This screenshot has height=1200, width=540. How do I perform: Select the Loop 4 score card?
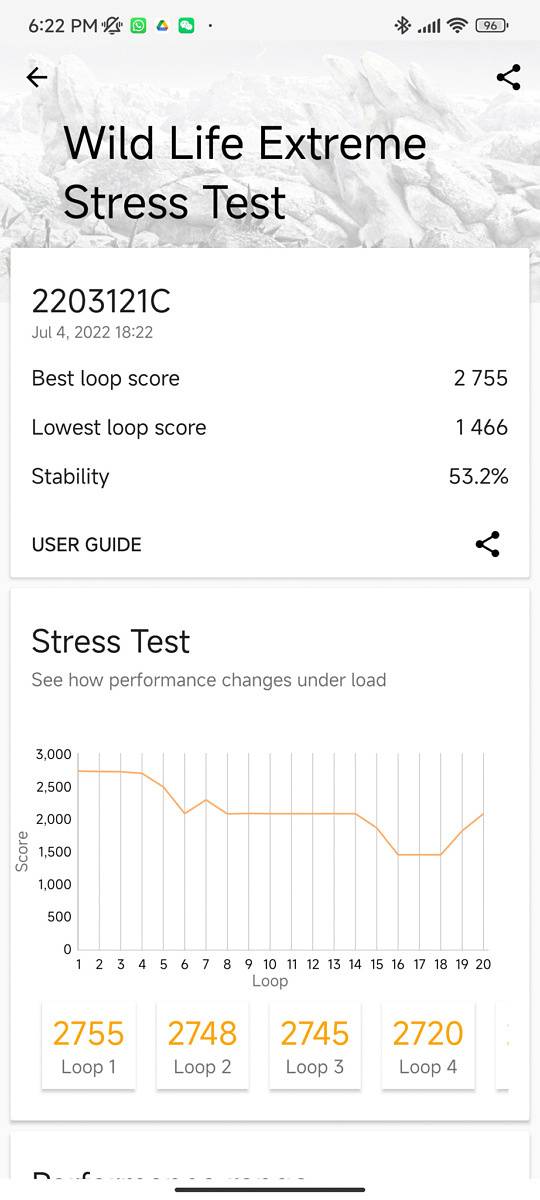click(428, 1046)
